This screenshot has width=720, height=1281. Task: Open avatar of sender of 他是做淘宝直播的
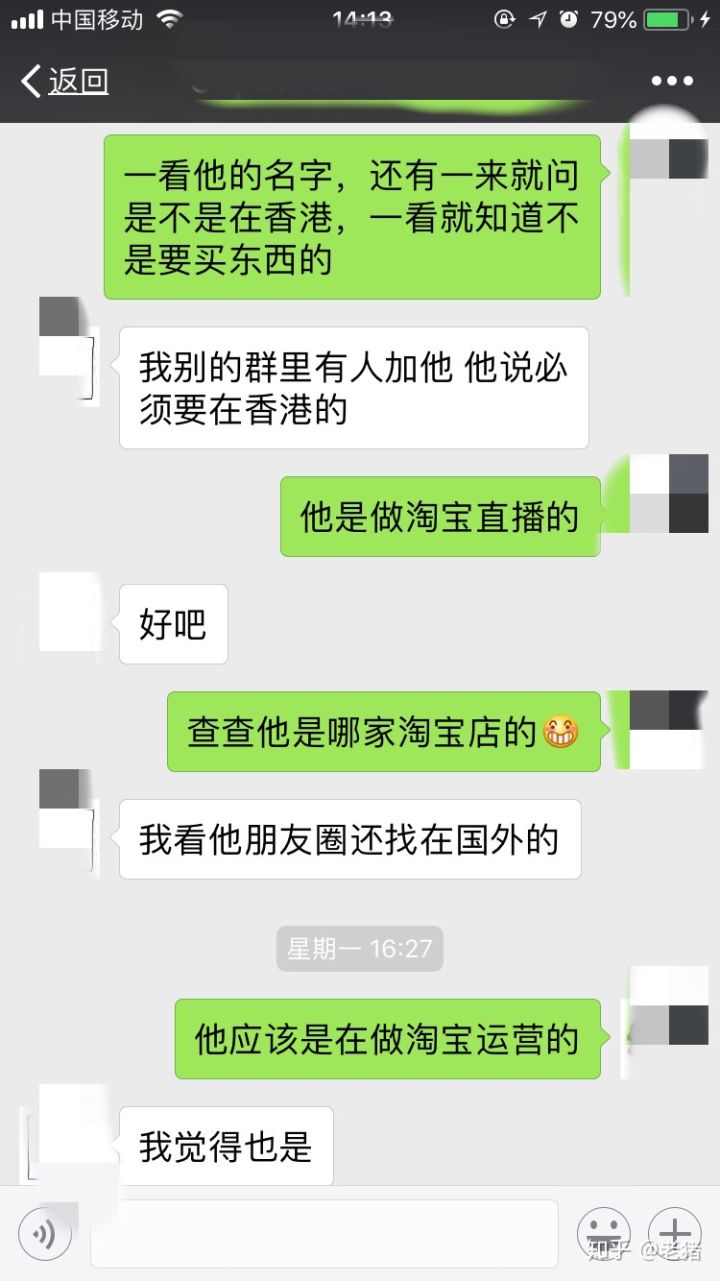pyautogui.click(x=669, y=495)
